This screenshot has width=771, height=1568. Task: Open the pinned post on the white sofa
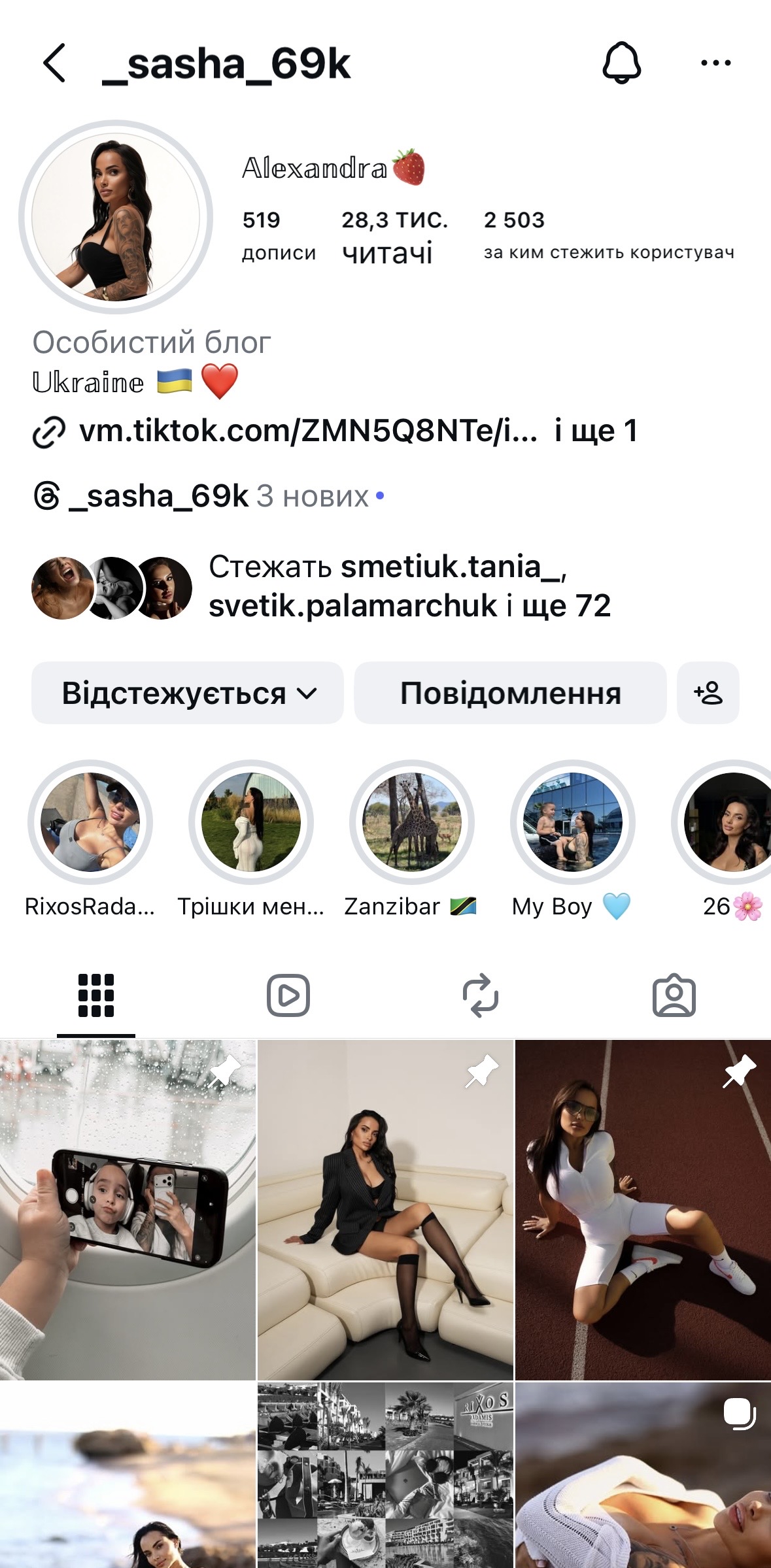tap(385, 1209)
